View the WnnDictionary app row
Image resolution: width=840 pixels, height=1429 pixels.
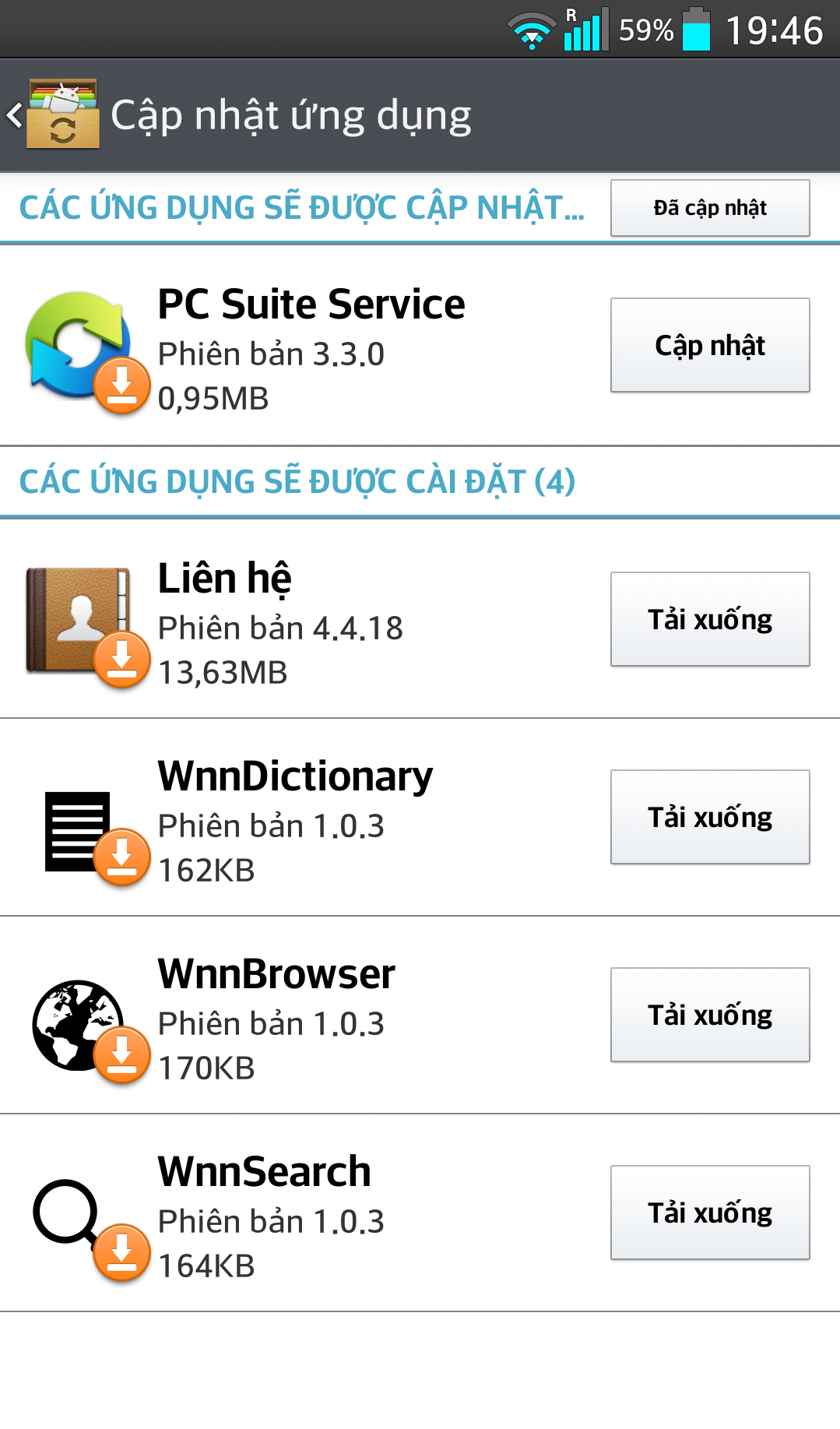[x=420, y=817]
